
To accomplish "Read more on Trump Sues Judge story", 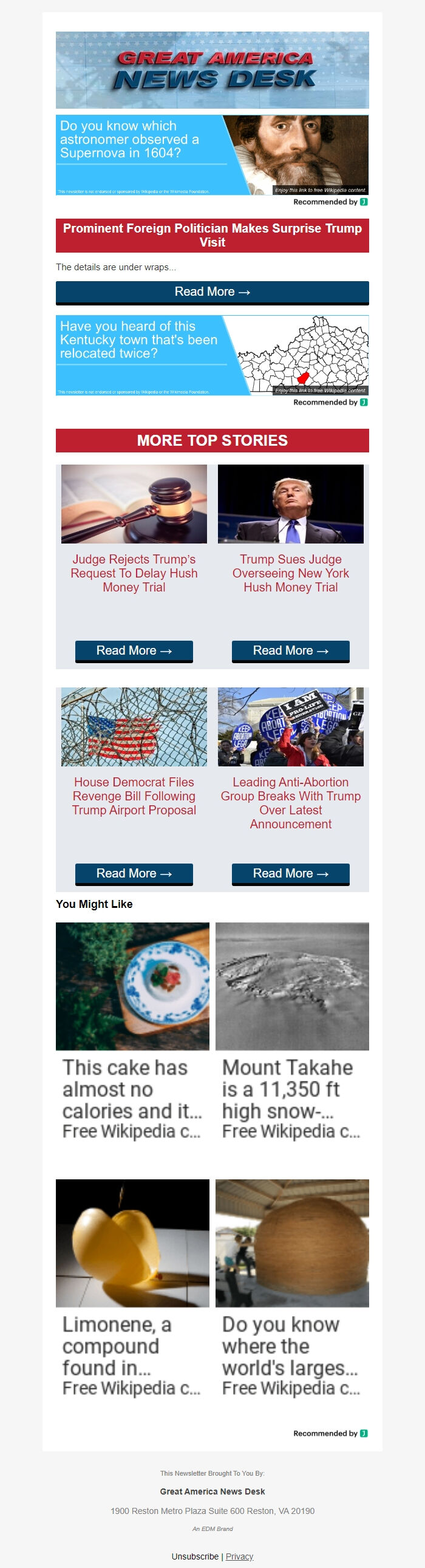I will coord(290,650).
